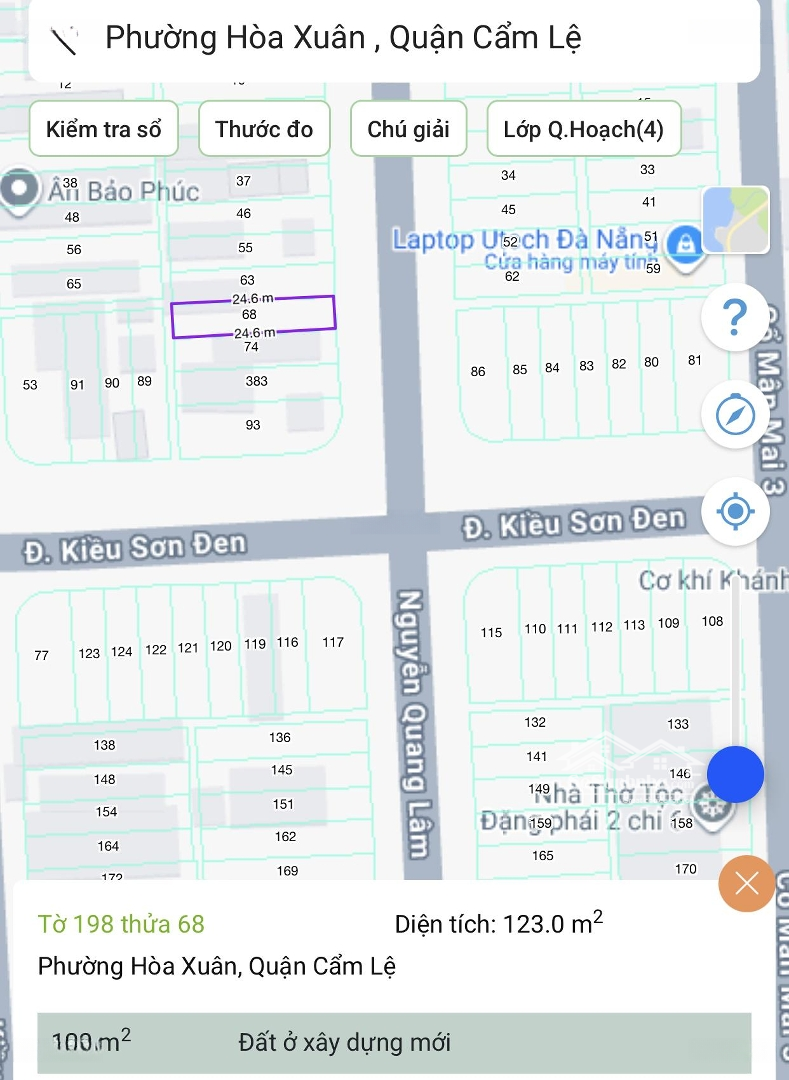Open the question mark help button
Screen dimensions: 789x1080
(735, 318)
